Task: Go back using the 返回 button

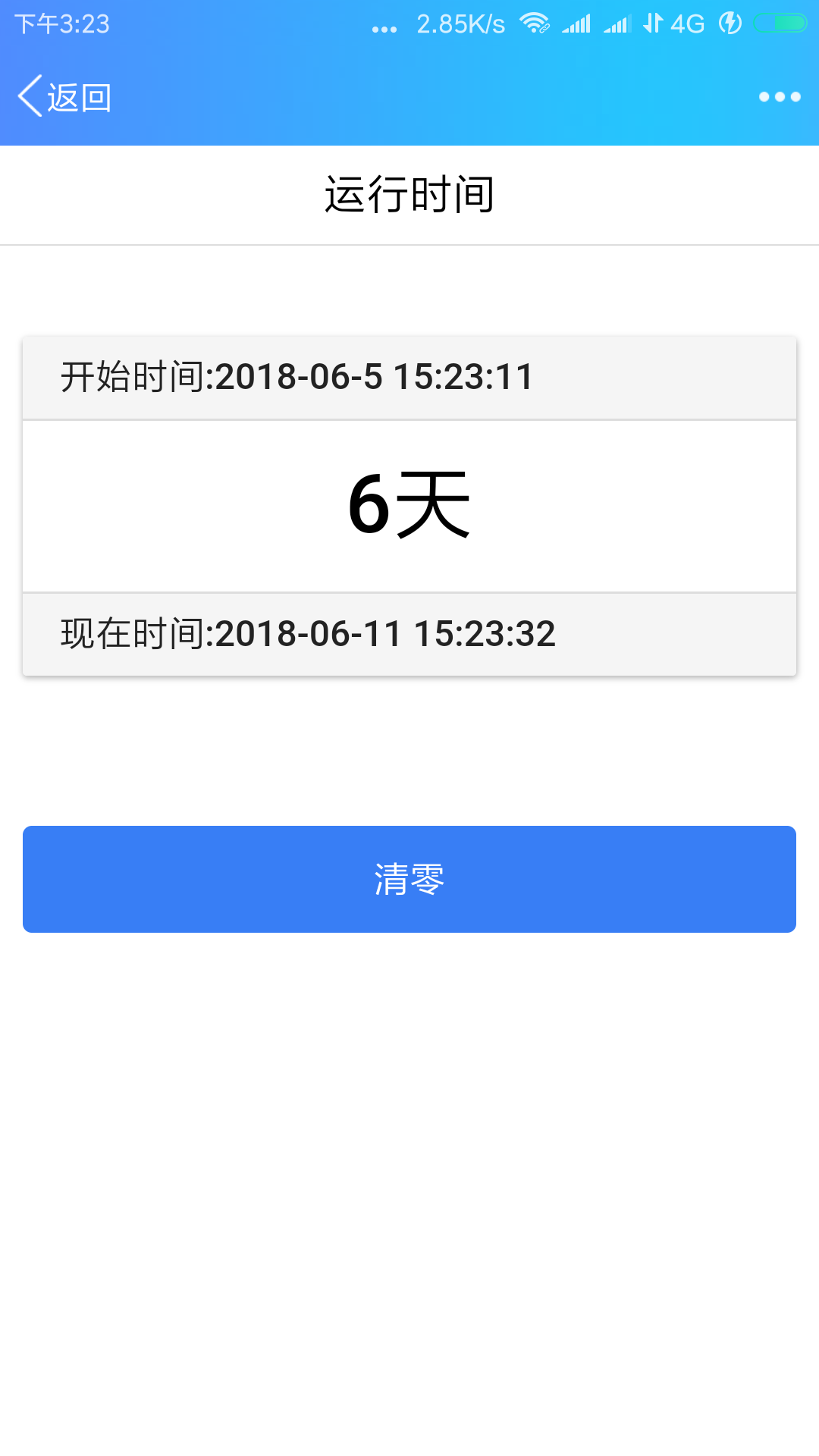Action: [x=64, y=97]
